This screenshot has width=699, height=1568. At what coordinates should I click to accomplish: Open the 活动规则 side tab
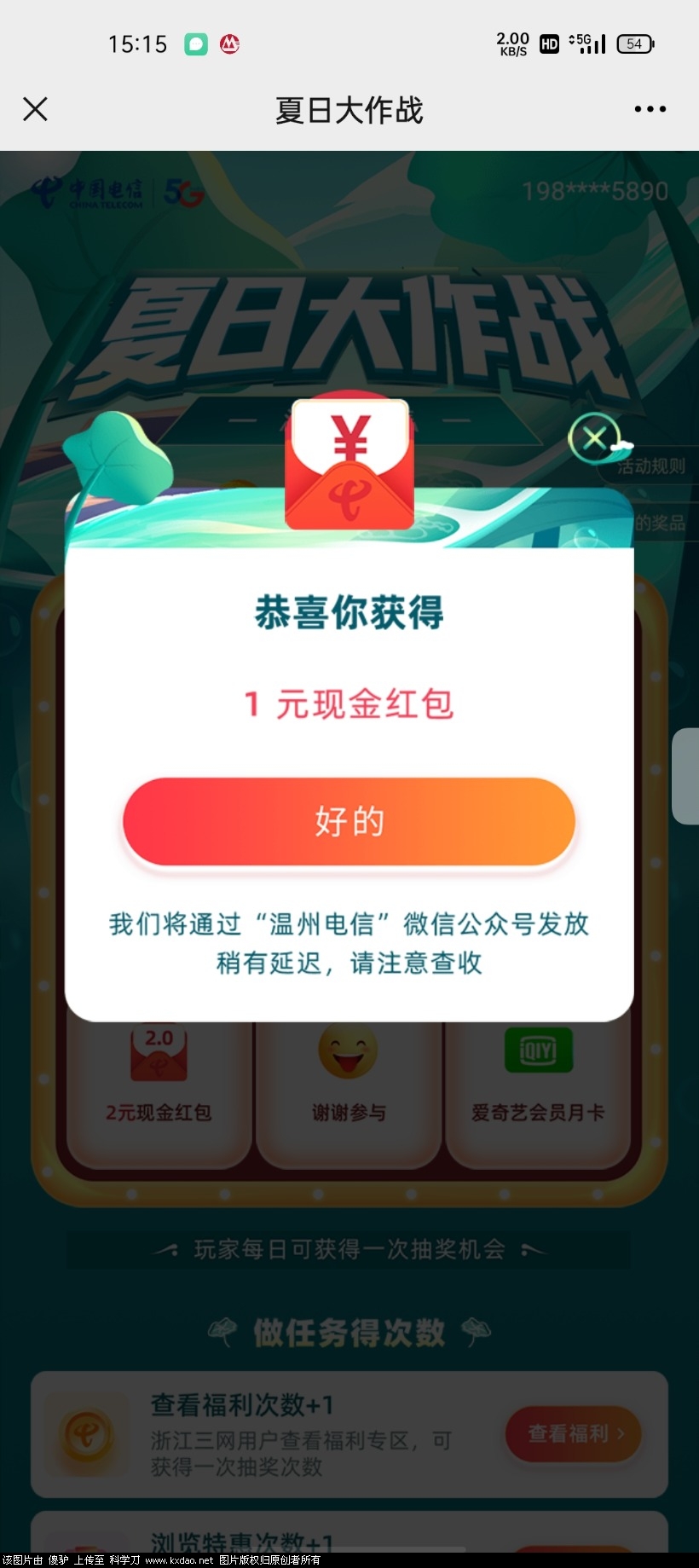[x=650, y=466]
